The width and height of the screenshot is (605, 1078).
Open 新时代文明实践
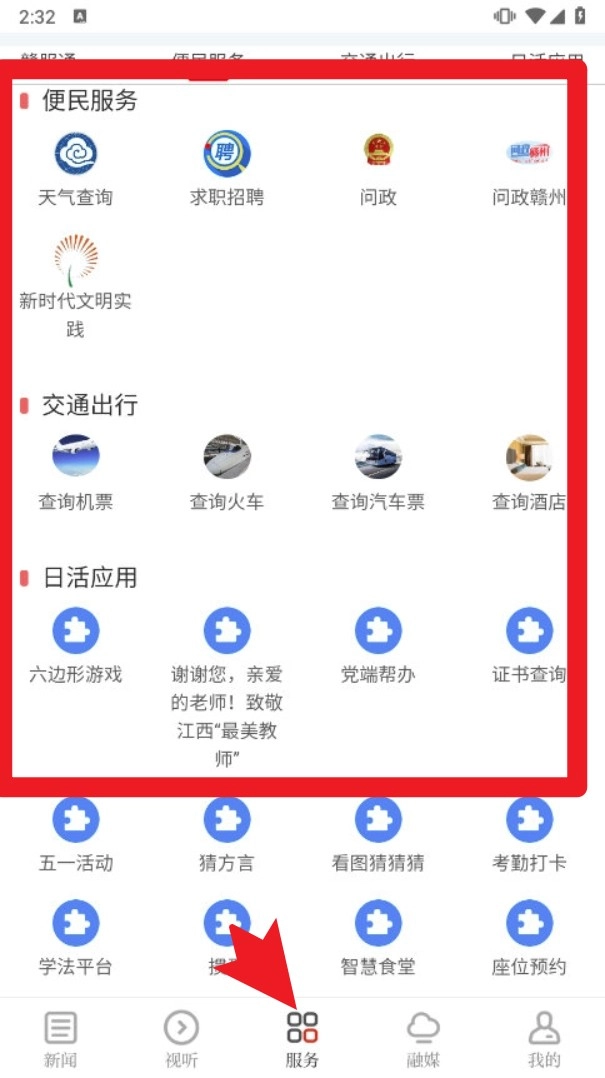(76, 261)
